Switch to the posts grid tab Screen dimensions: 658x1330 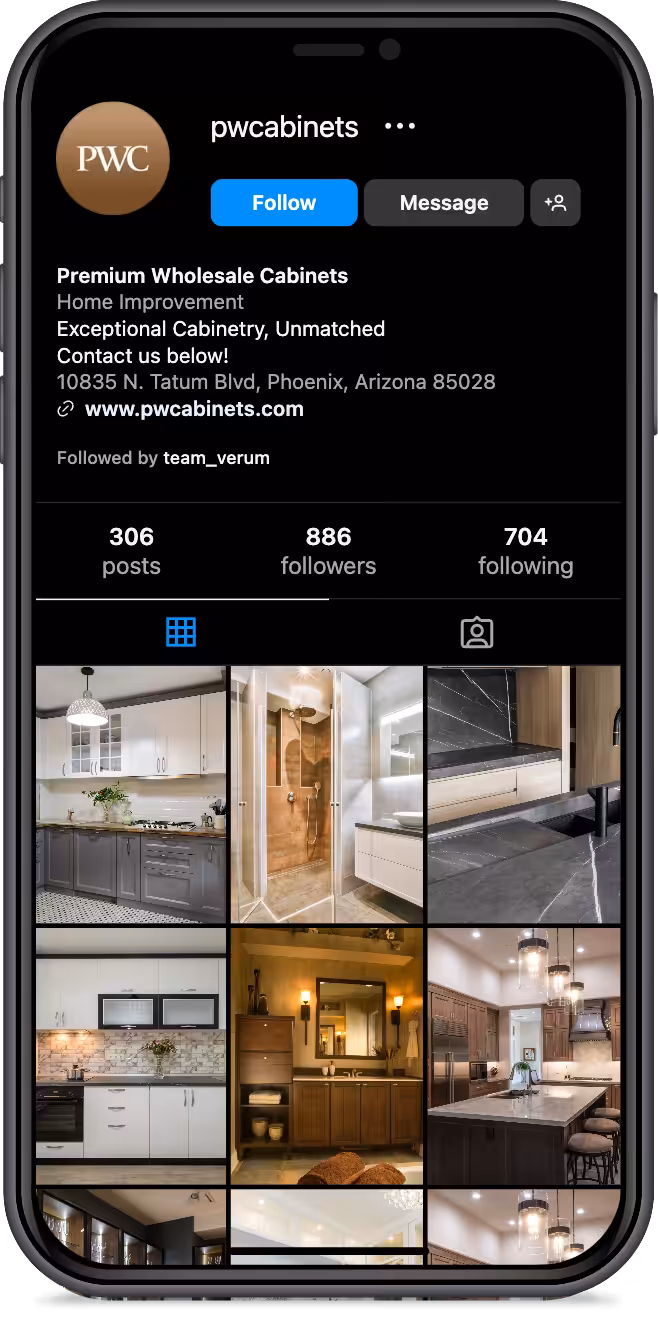[181, 632]
